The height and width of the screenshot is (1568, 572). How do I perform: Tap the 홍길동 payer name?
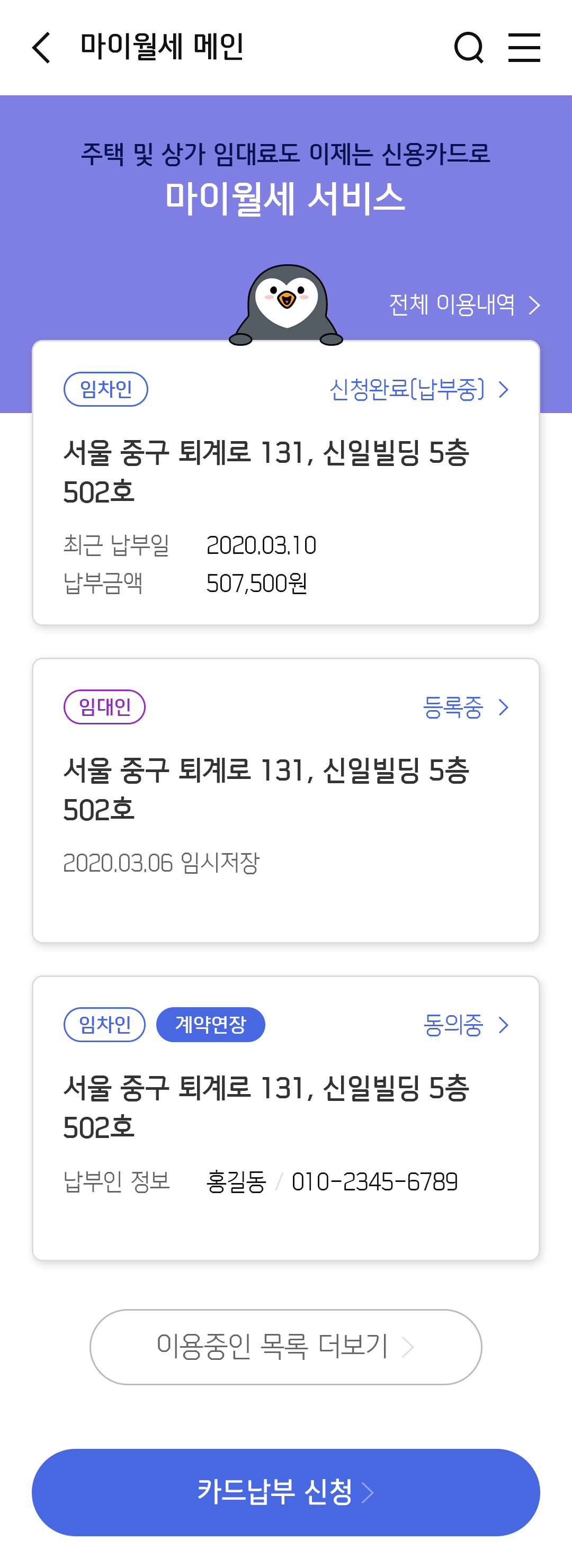[x=237, y=1181]
